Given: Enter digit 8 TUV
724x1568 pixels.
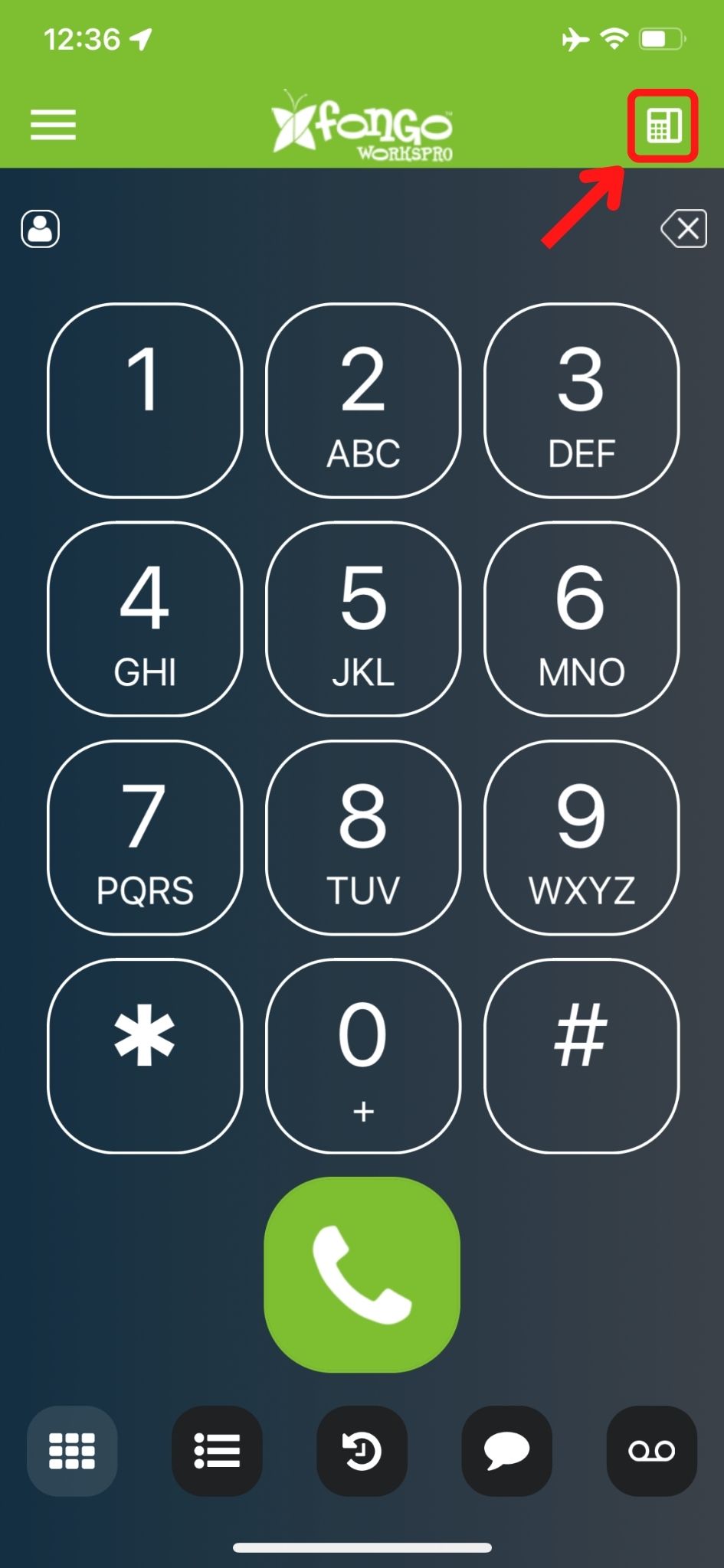Looking at the screenshot, I should tap(363, 837).
